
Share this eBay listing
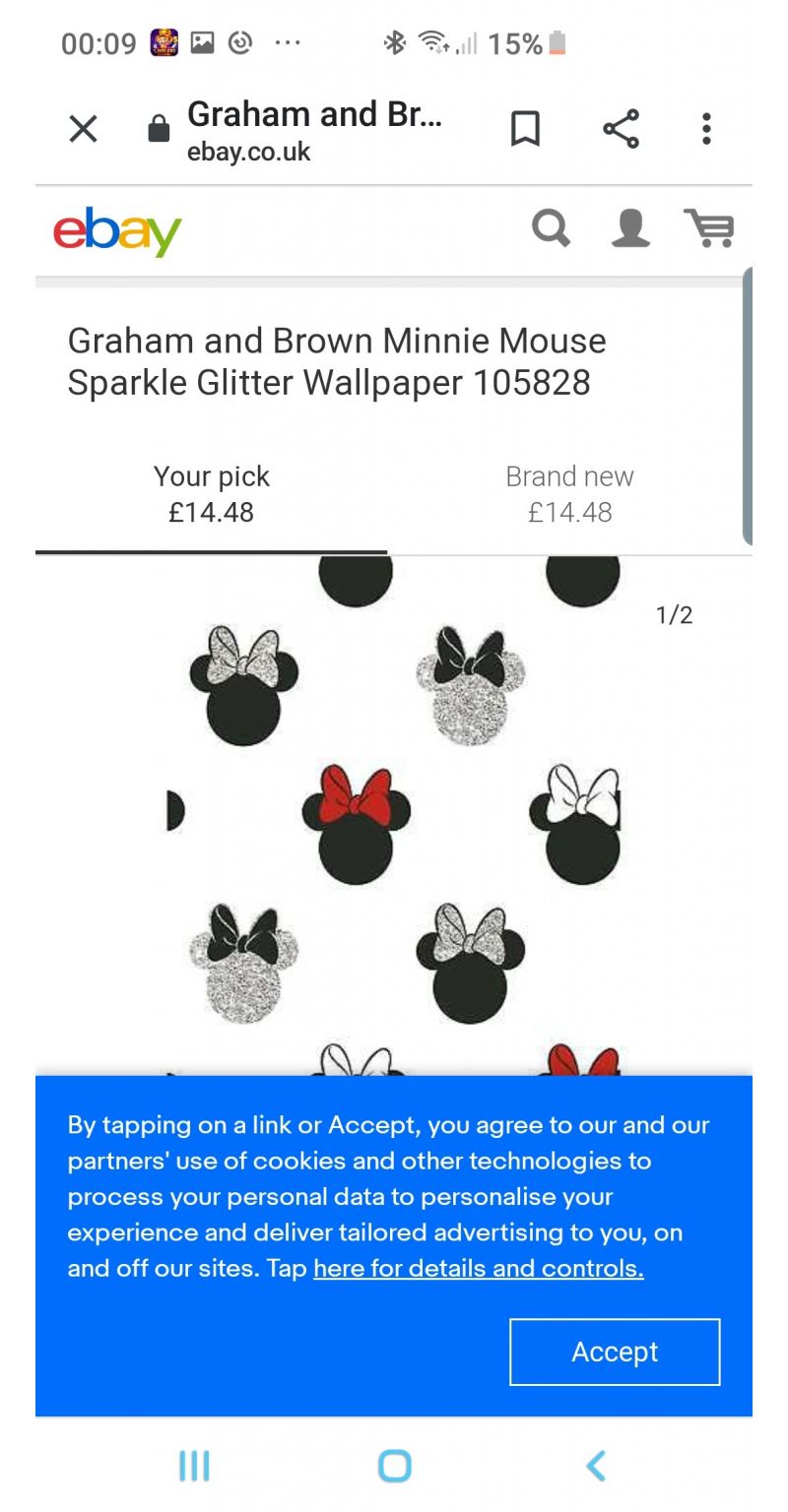coord(621,129)
